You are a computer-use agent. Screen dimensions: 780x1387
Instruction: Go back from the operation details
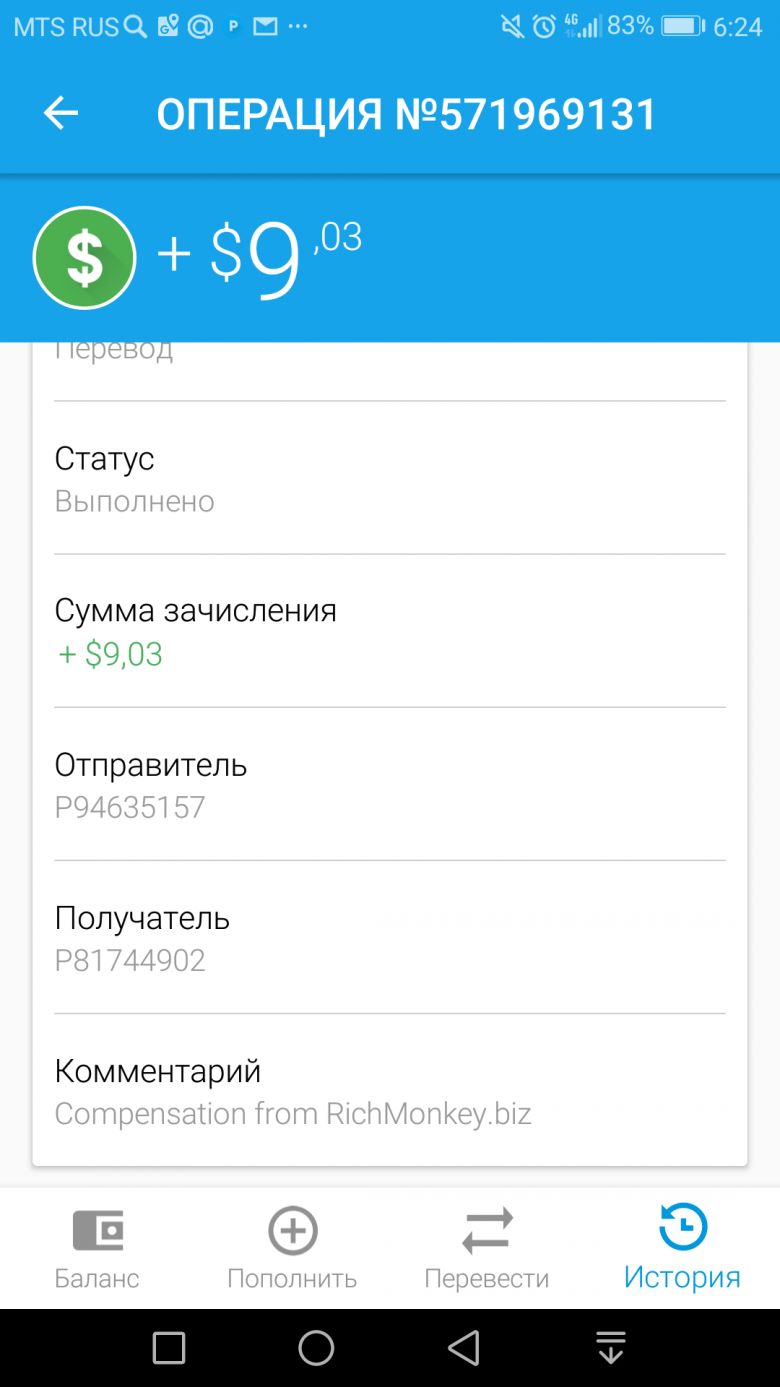[61, 114]
